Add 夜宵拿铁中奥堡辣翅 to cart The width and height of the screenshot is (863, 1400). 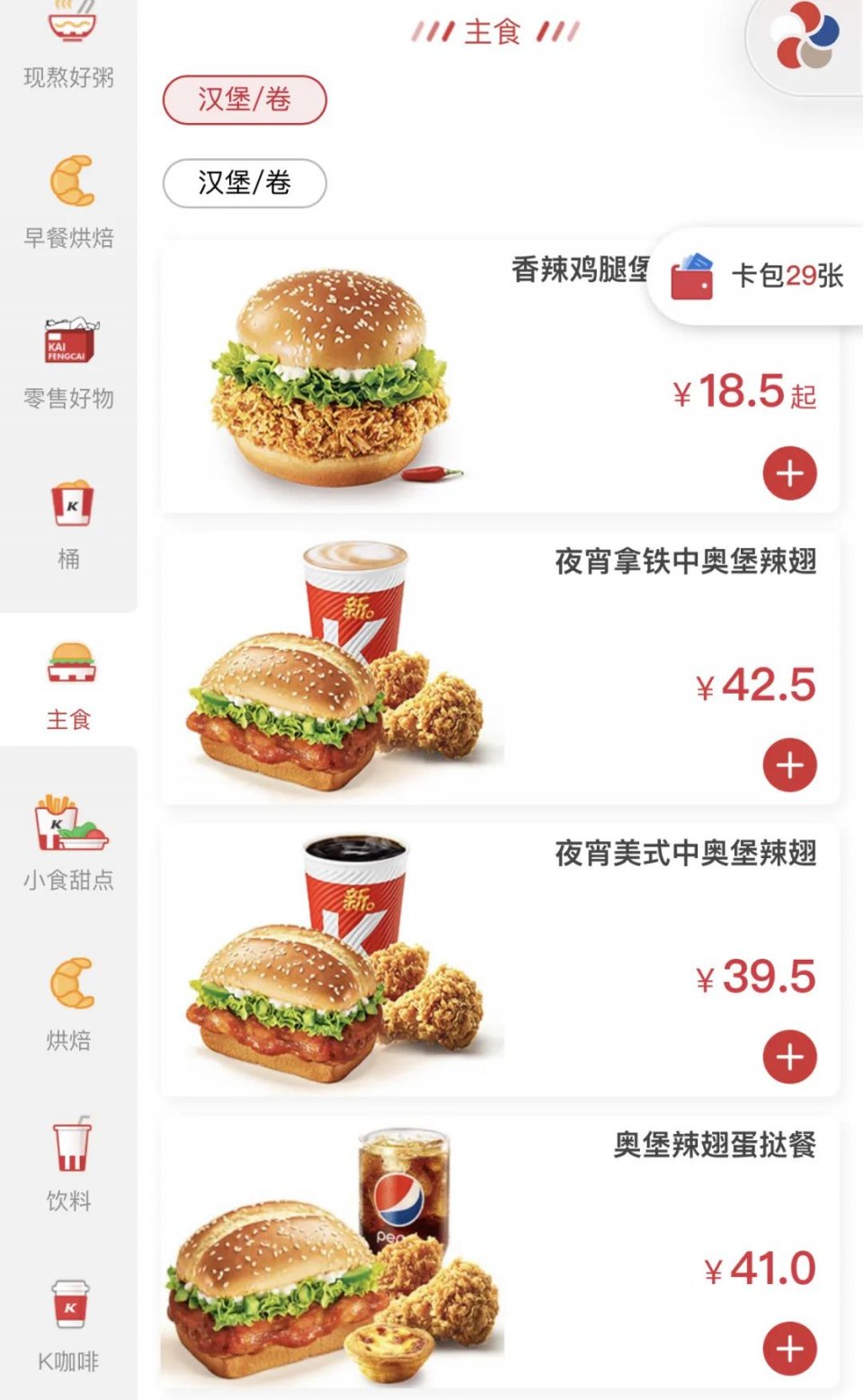[x=788, y=766]
